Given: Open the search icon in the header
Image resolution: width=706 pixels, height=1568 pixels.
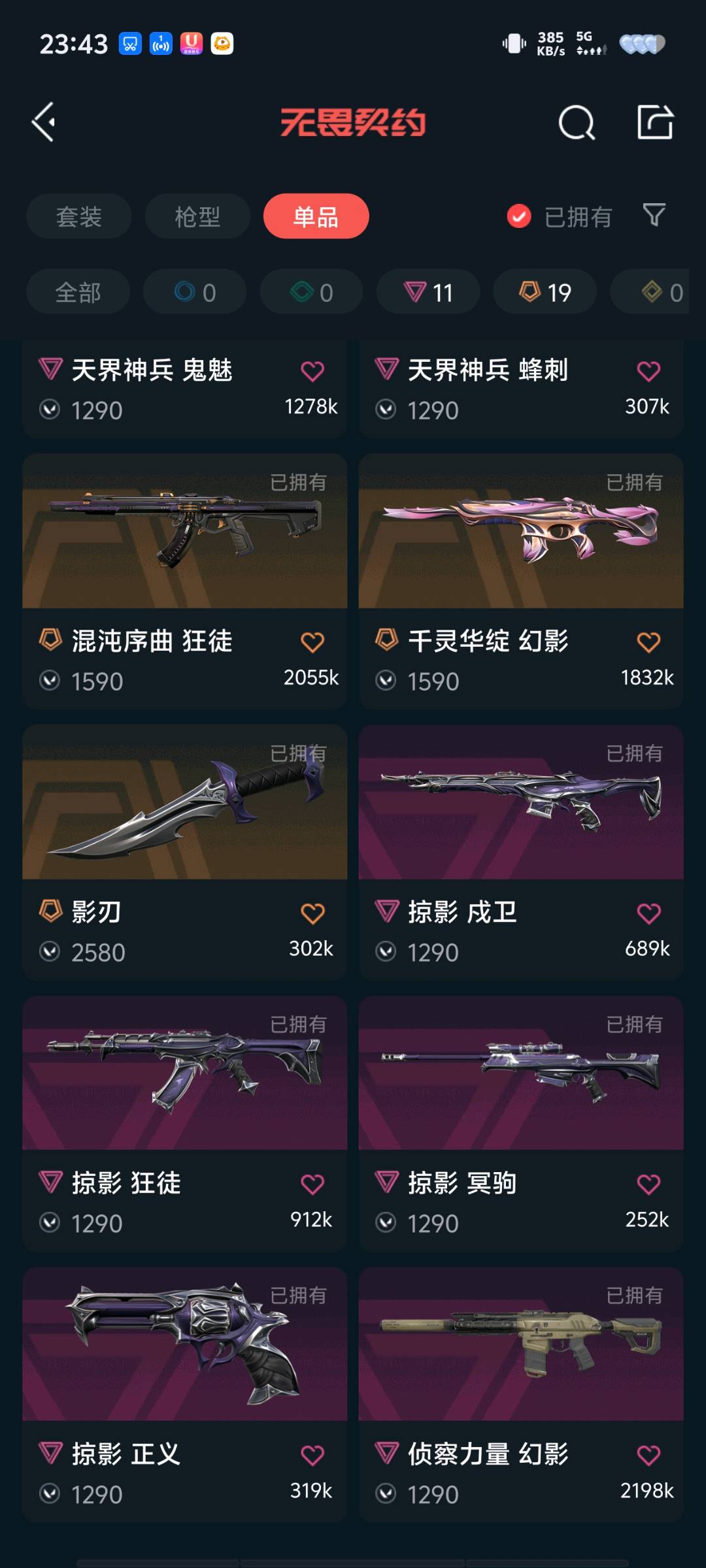Looking at the screenshot, I should tap(577, 122).
